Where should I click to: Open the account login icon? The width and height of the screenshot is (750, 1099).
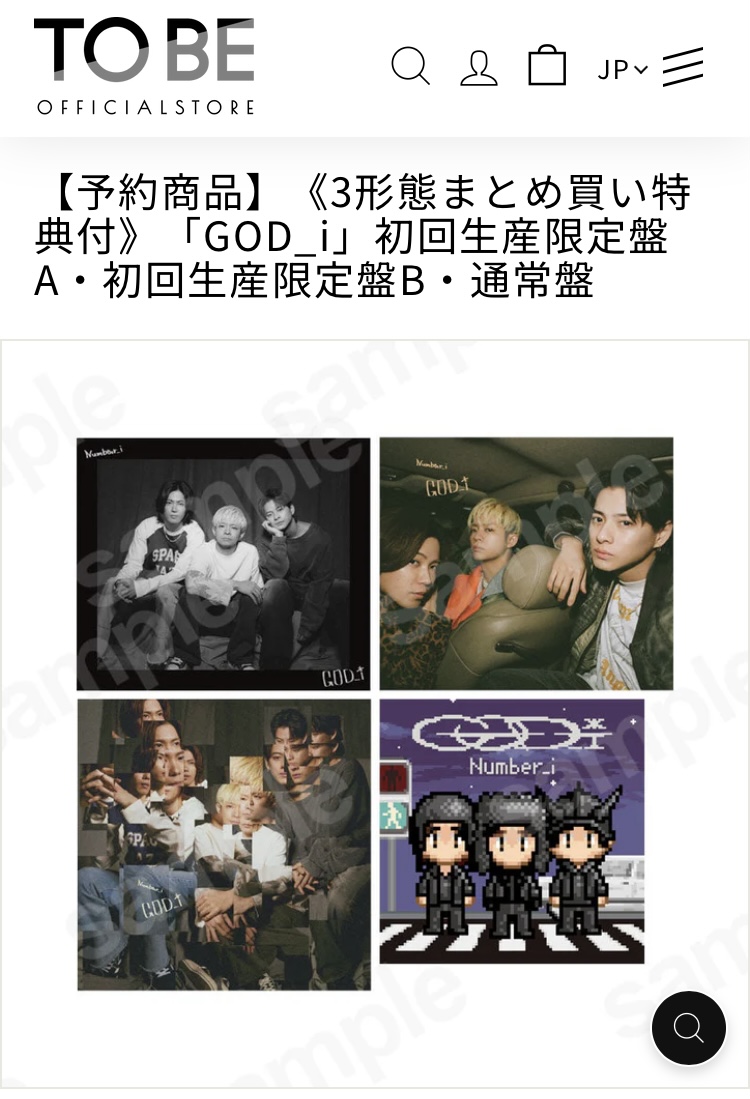coord(479,68)
